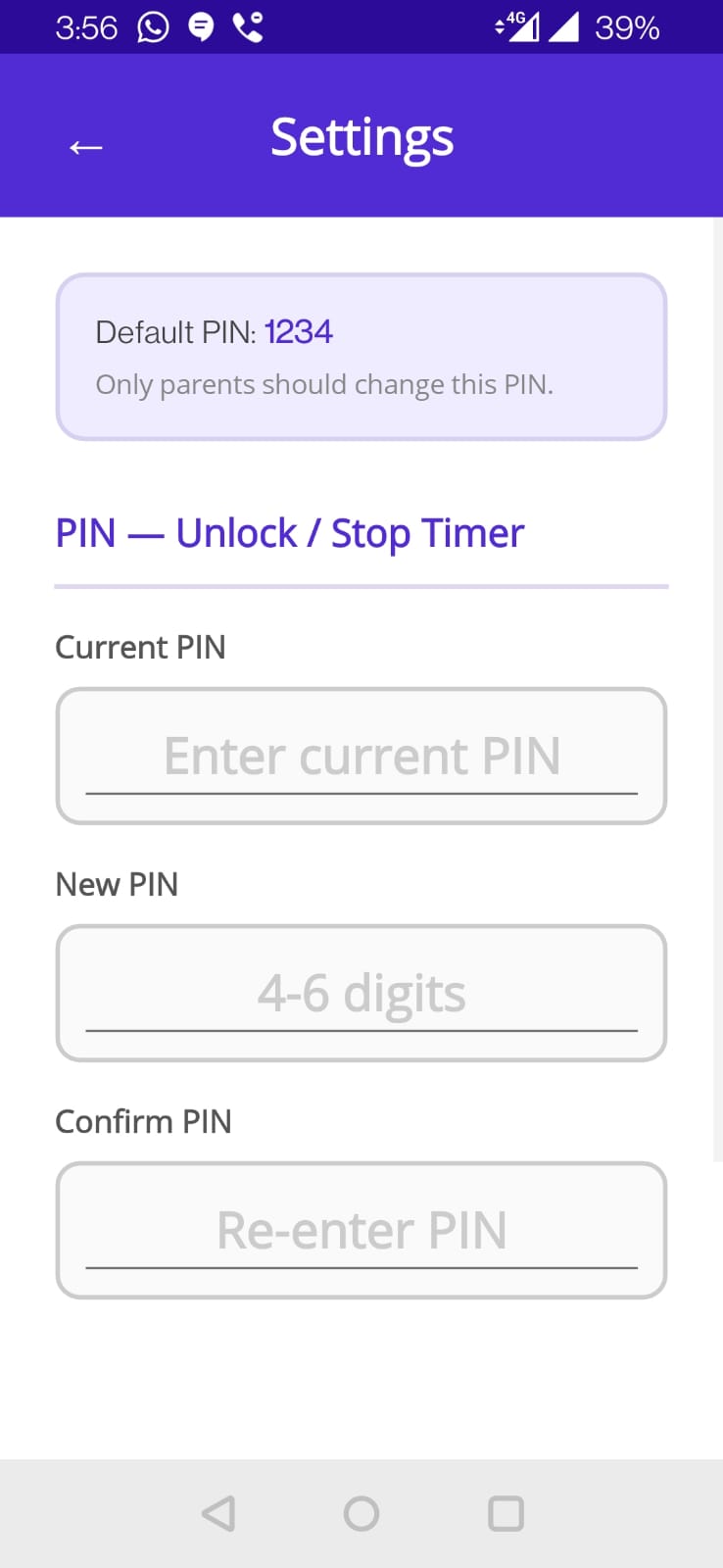Tap the Wi-Fi signal icon

[566, 26]
